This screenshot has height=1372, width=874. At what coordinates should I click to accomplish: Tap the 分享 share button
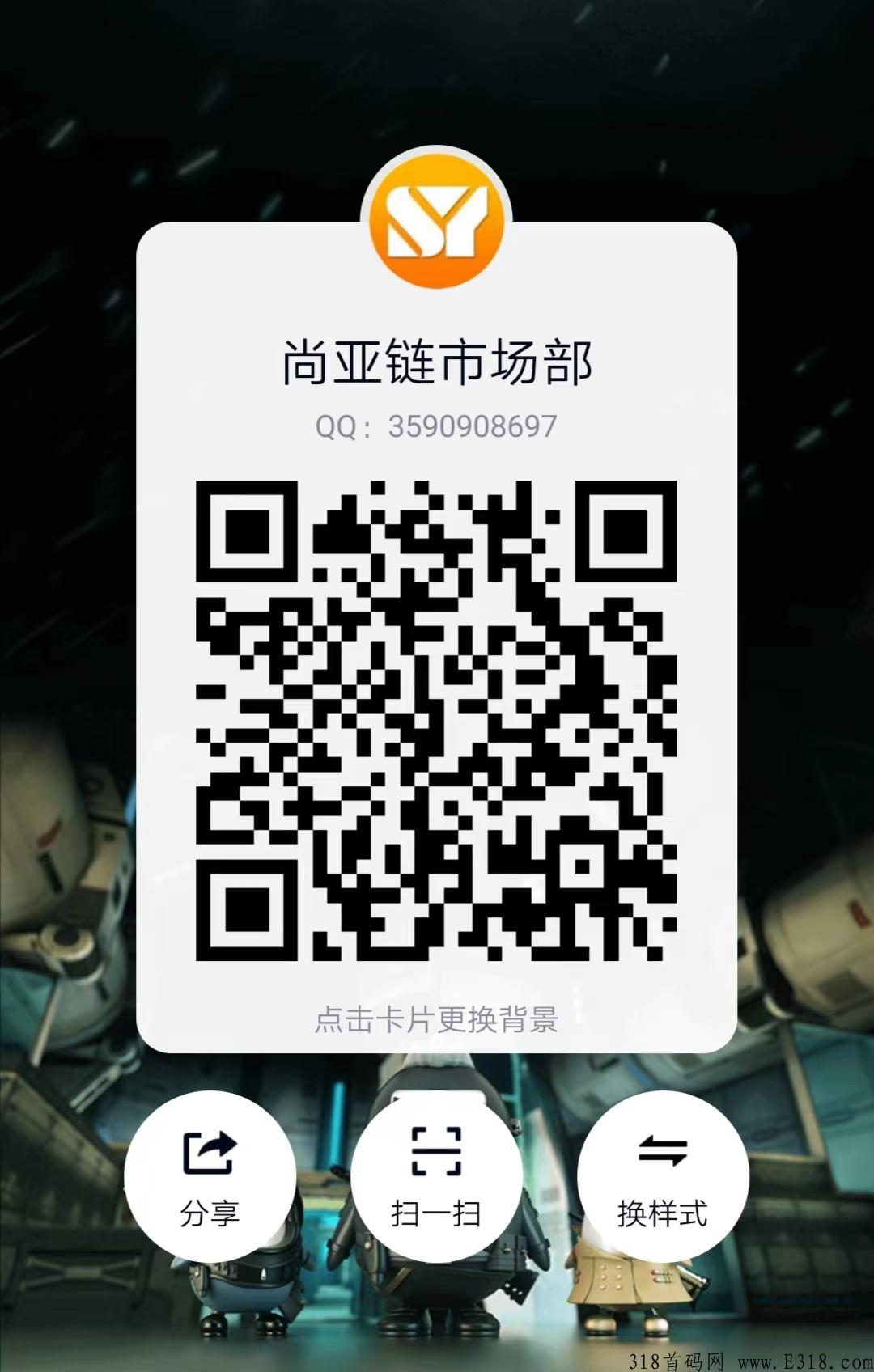pyautogui.click(x=210, y=1175)
